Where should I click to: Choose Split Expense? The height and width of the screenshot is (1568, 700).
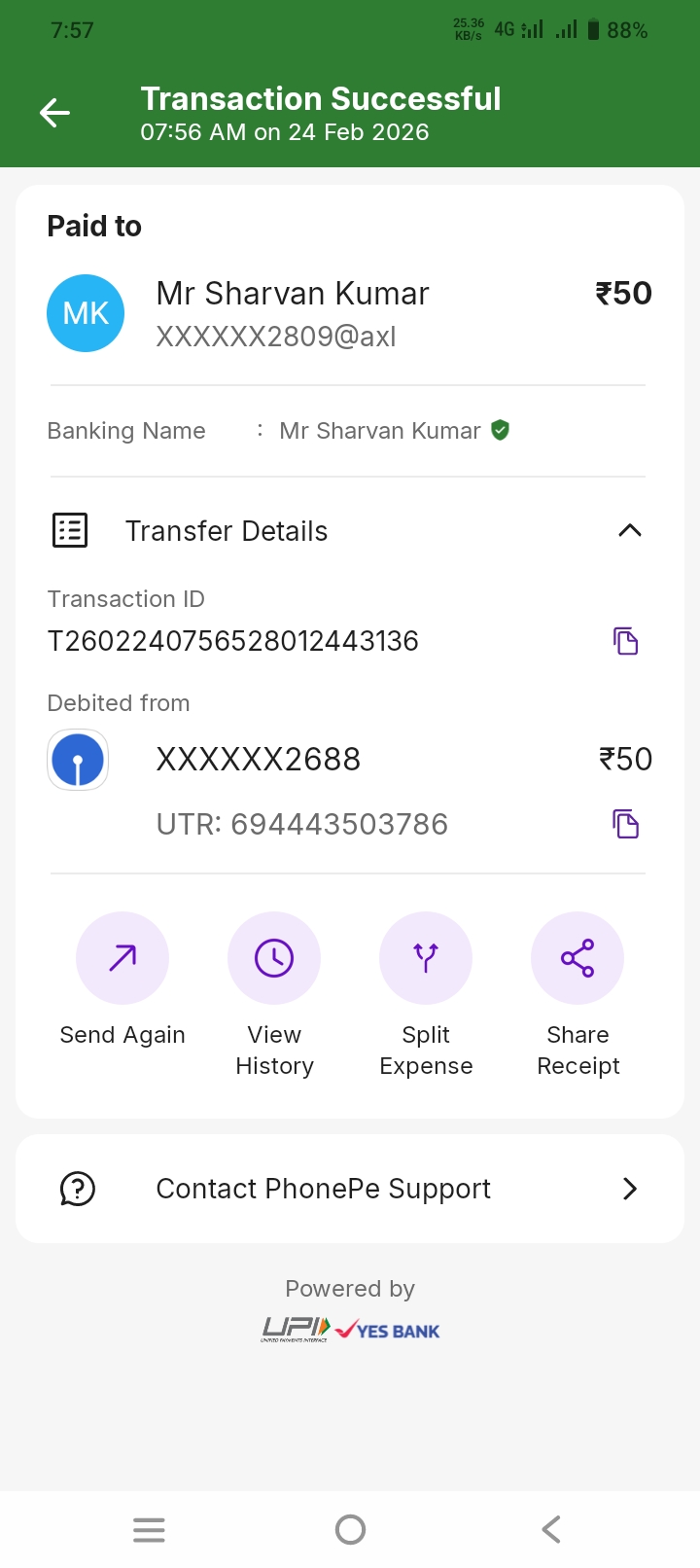[426, 959]
